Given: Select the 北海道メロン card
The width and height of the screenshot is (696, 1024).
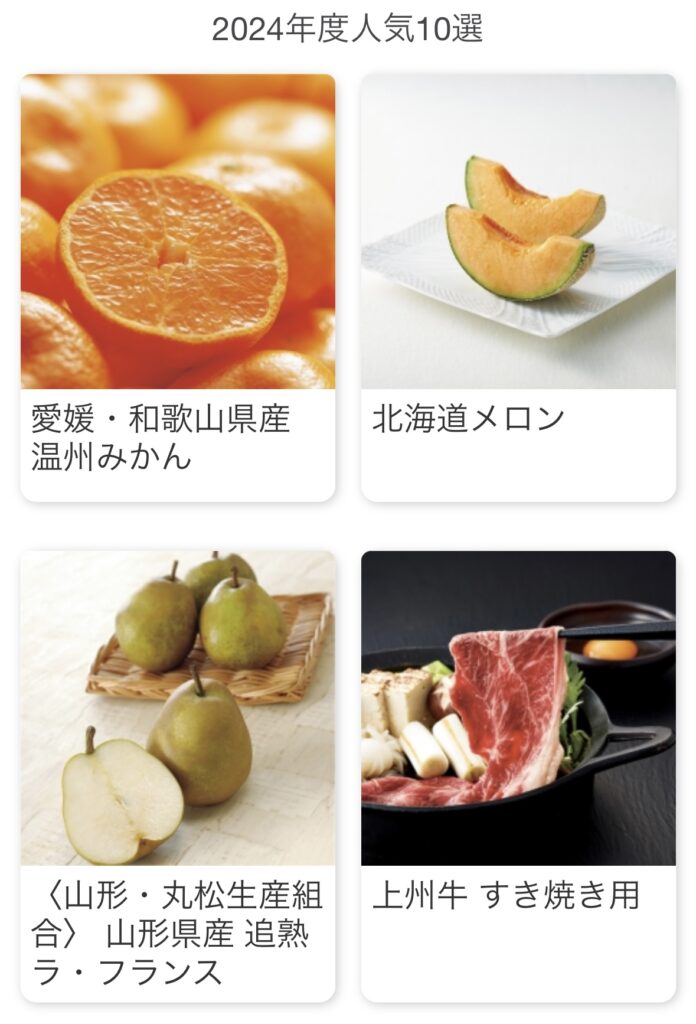Looking at the screenshot, I should pos(518,288).
